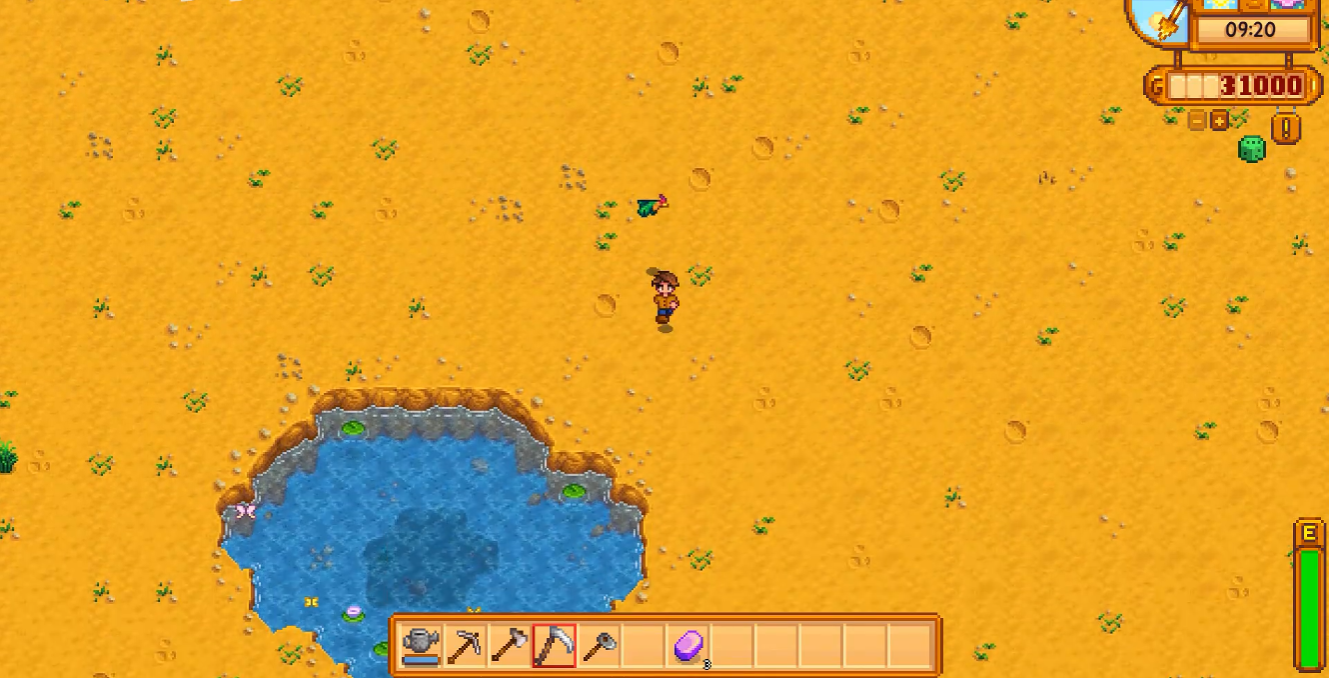1329x678 pixels.
Task: Open the journal exclamation icon
Action: click(x=1286, y=128)
